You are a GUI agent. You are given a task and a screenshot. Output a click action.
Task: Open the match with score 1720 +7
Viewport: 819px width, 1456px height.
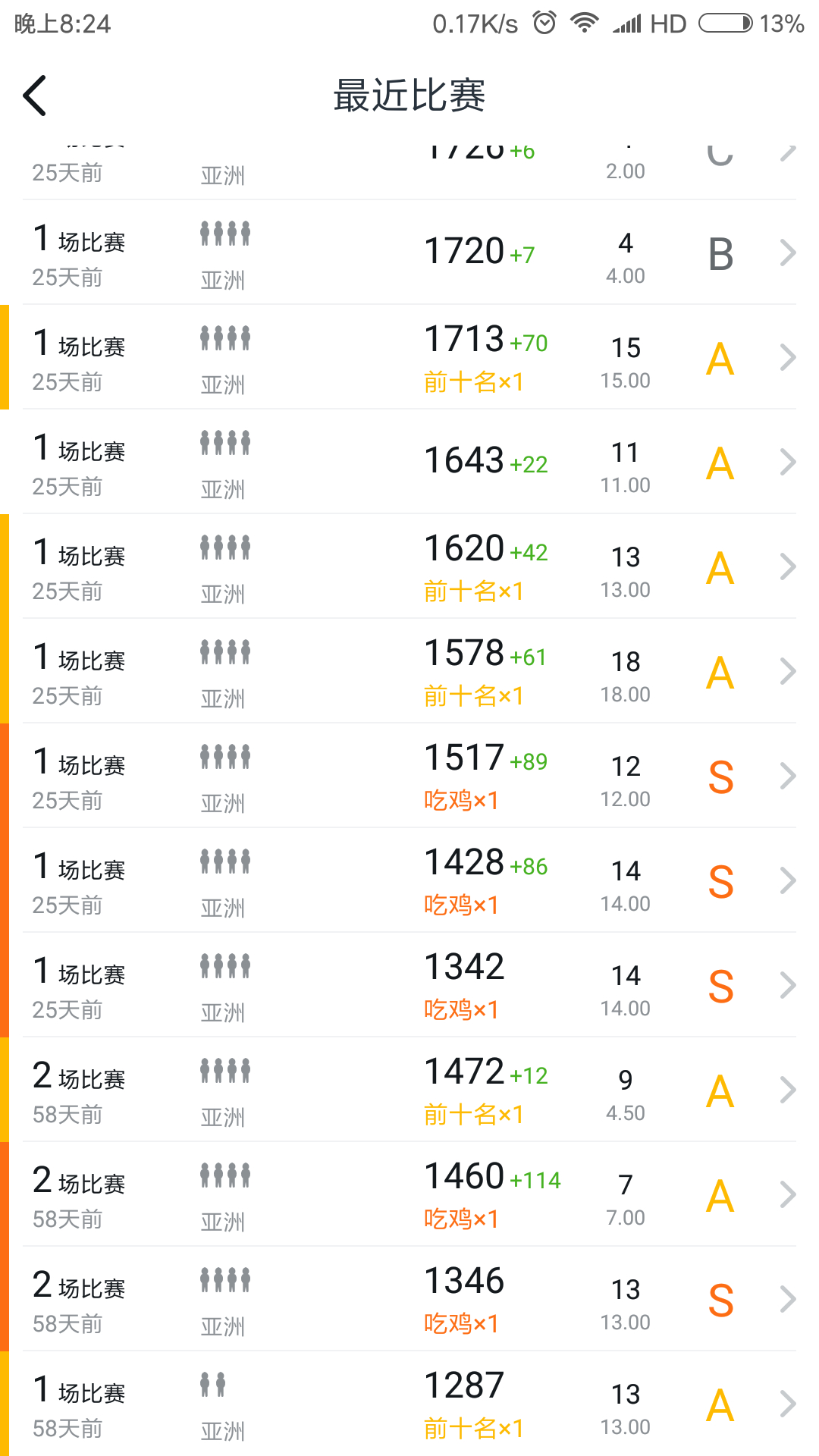pos(409,253)
